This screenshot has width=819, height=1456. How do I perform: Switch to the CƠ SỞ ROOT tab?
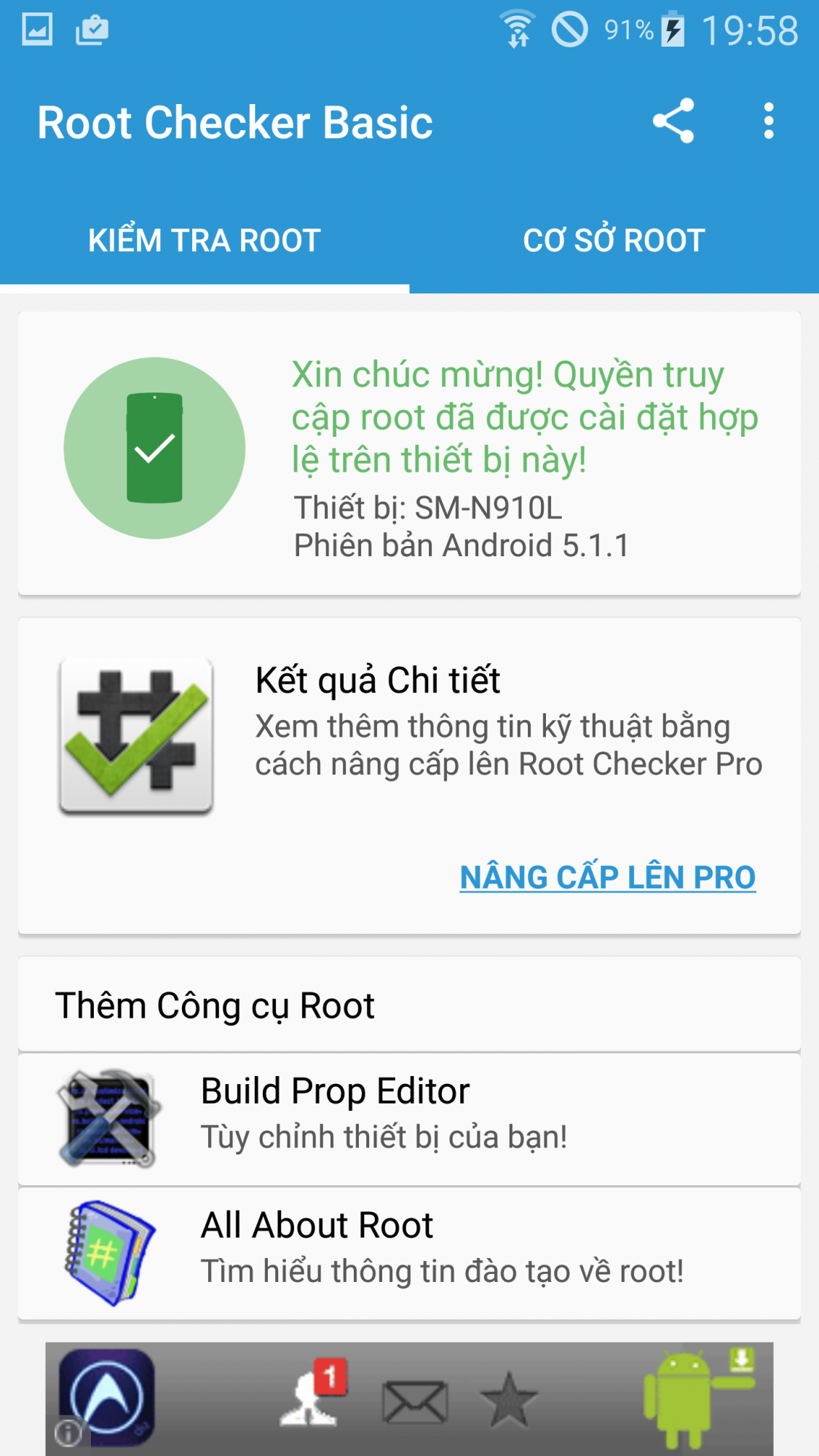coord(612,239)
